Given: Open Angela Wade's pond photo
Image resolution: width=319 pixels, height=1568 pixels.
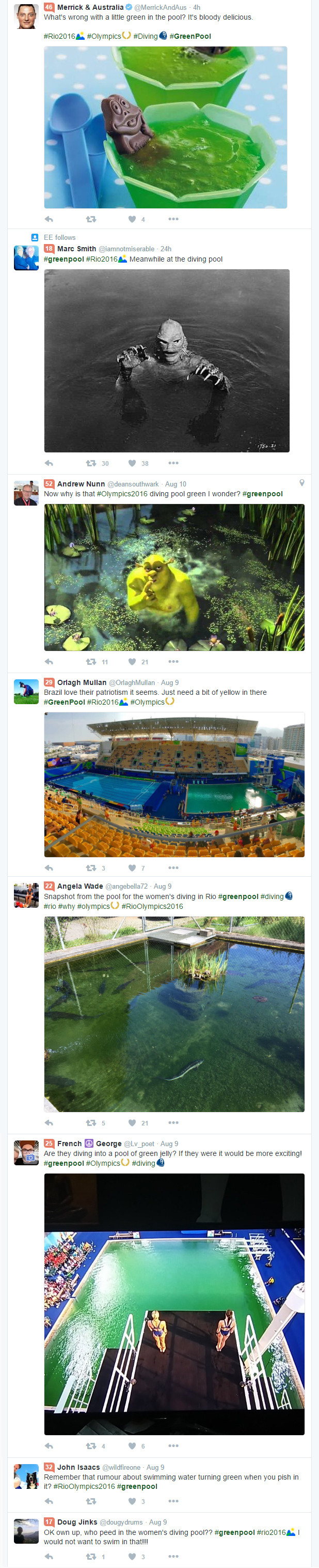Looking at the screenshot, I should point(174,1014).
